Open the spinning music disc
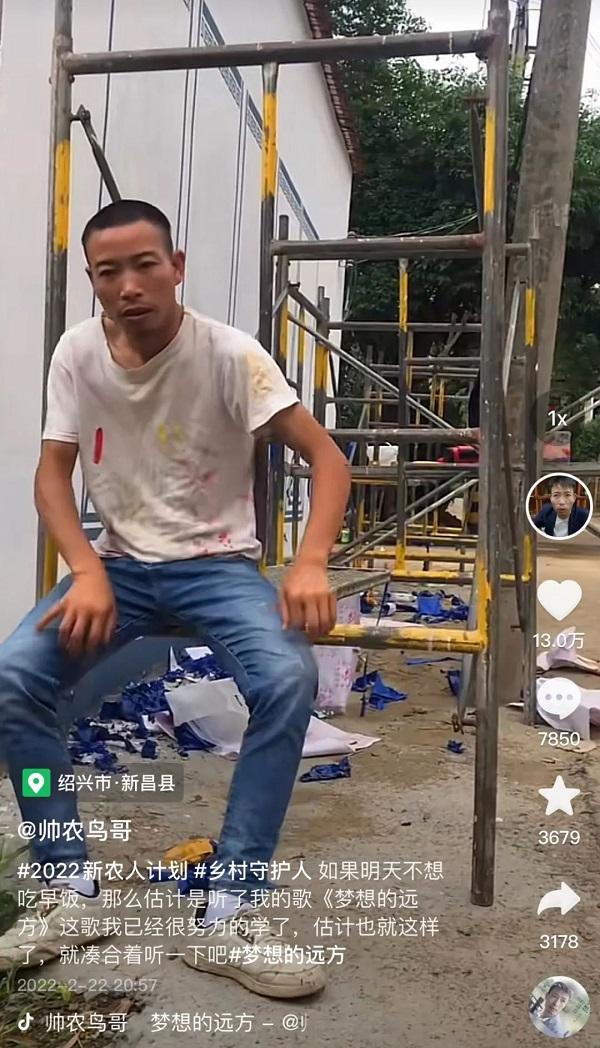The width and height of the screenshot is (600, 1048). click(x=559, y=1006)
